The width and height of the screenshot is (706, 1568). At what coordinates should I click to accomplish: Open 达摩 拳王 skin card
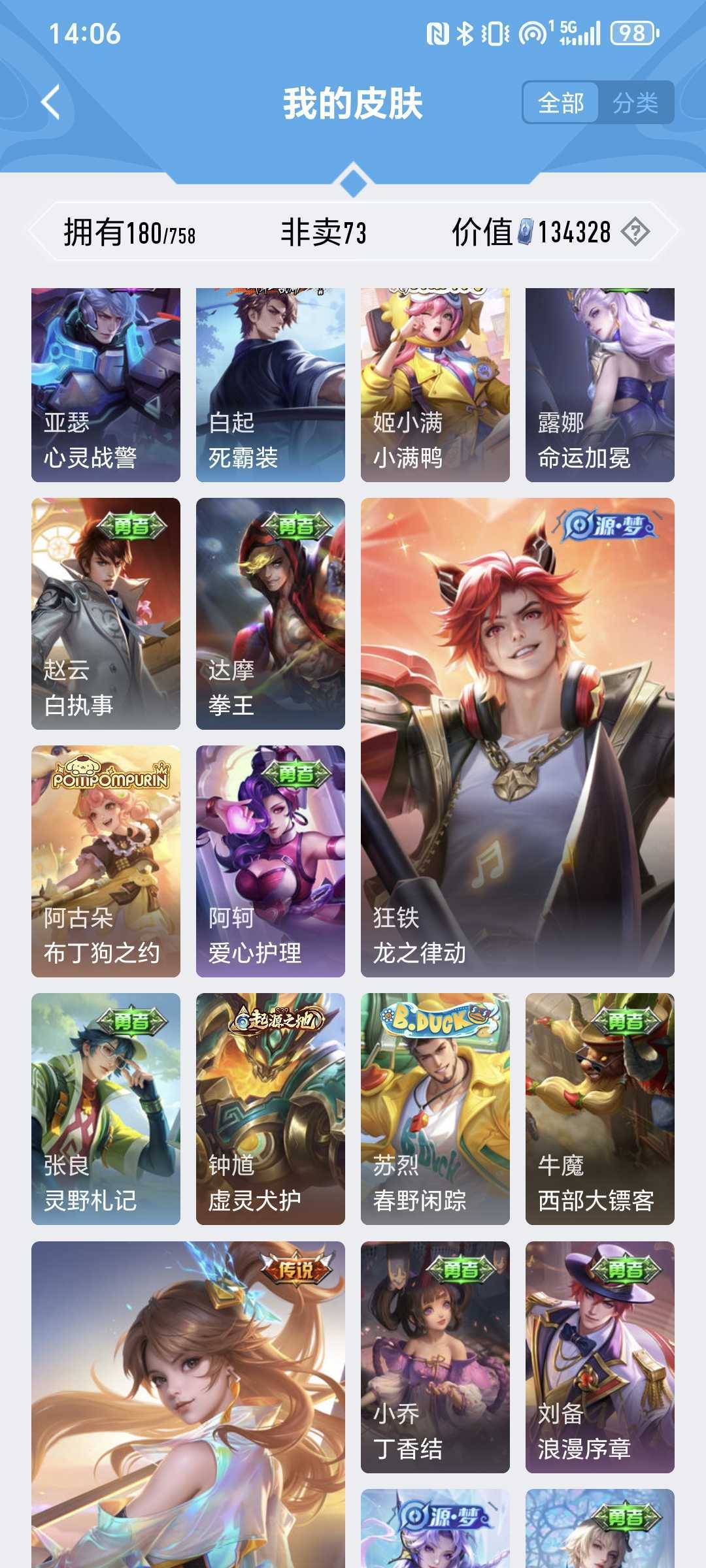point(271,614)
